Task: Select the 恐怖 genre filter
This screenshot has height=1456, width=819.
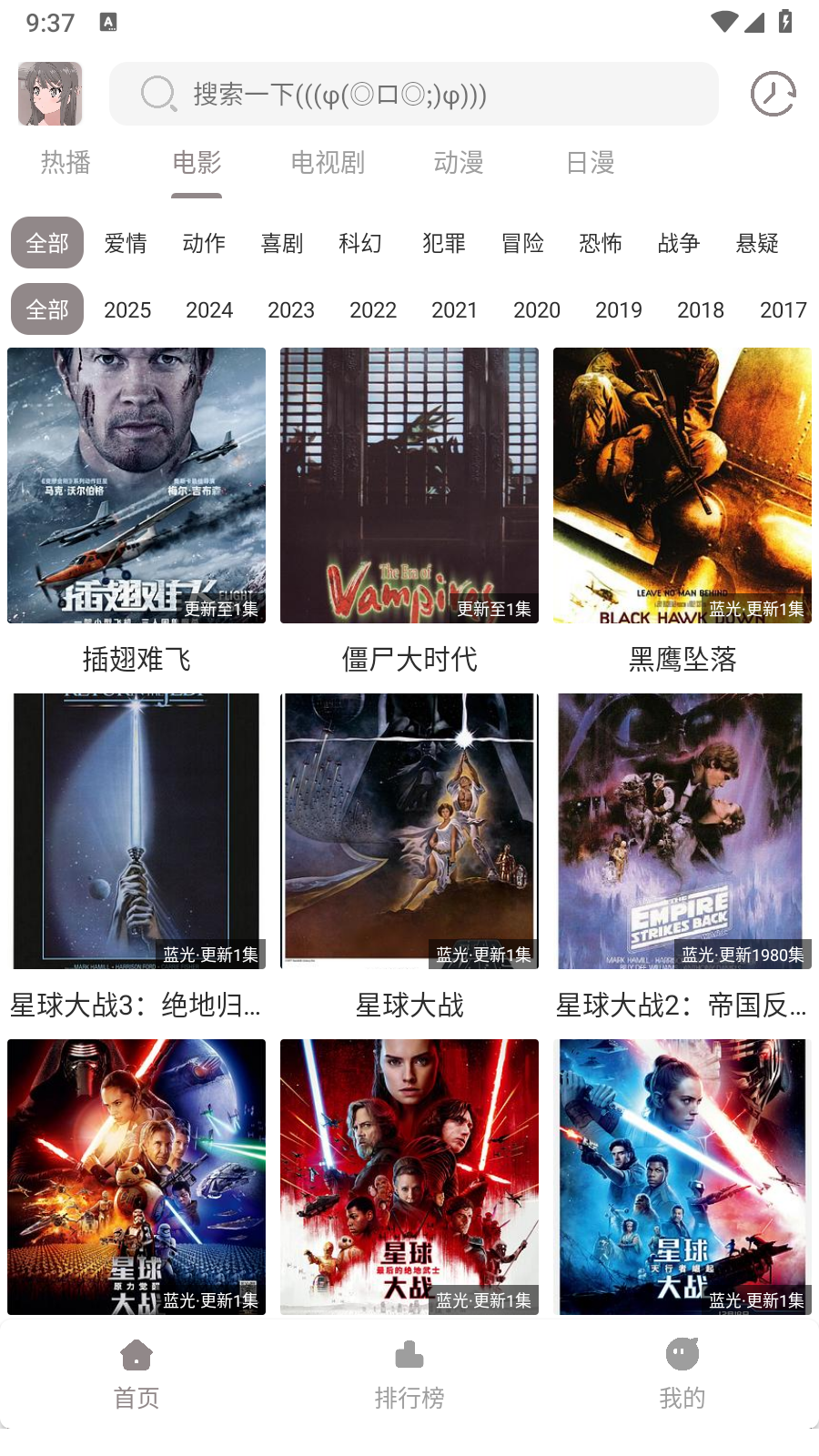Action: (x=601, y=243)
